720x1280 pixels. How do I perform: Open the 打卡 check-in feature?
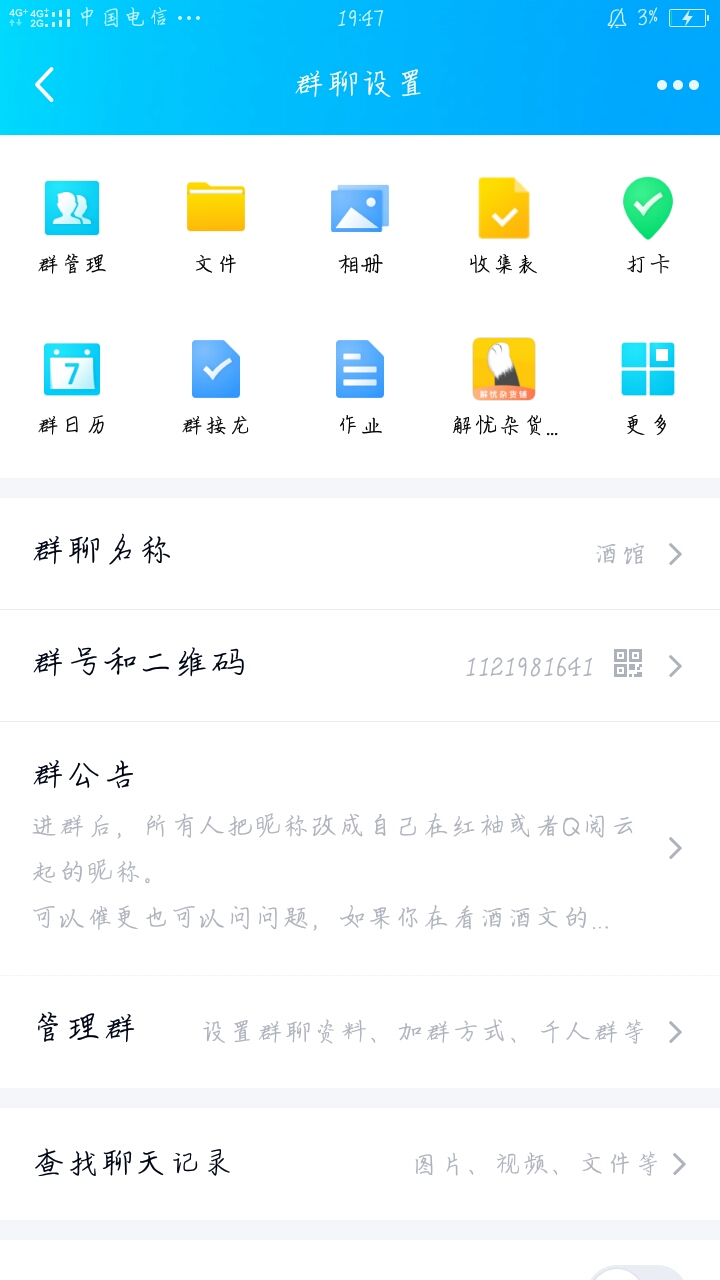pyautogui.click(x=648, y=226)
